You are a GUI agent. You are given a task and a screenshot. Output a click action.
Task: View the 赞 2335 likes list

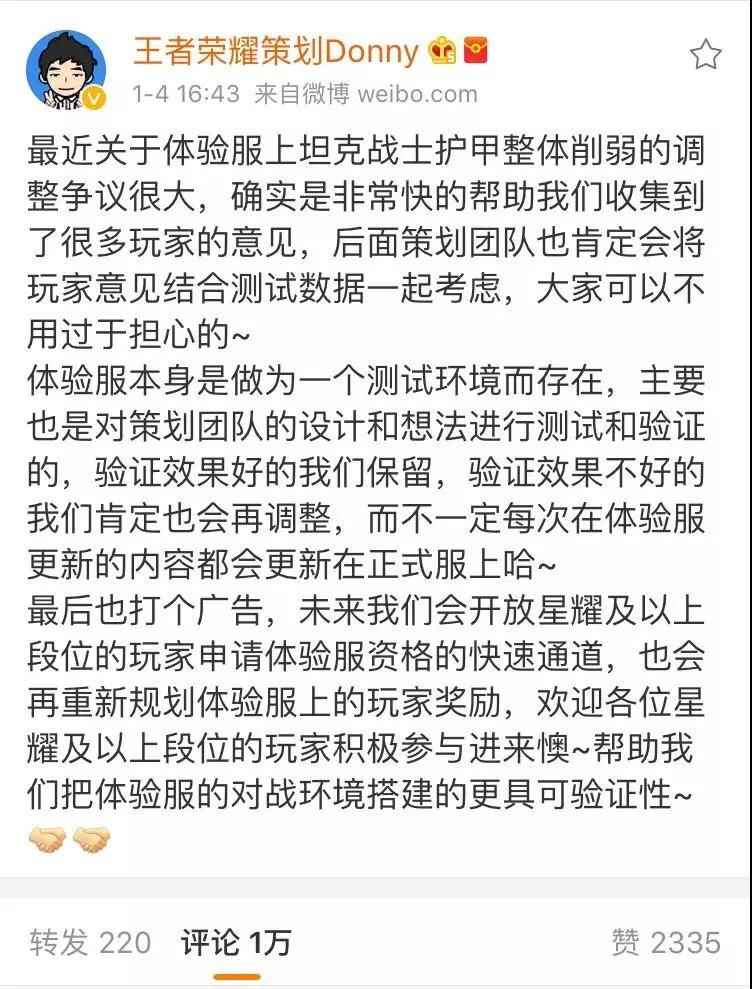[x=666, y=942]
